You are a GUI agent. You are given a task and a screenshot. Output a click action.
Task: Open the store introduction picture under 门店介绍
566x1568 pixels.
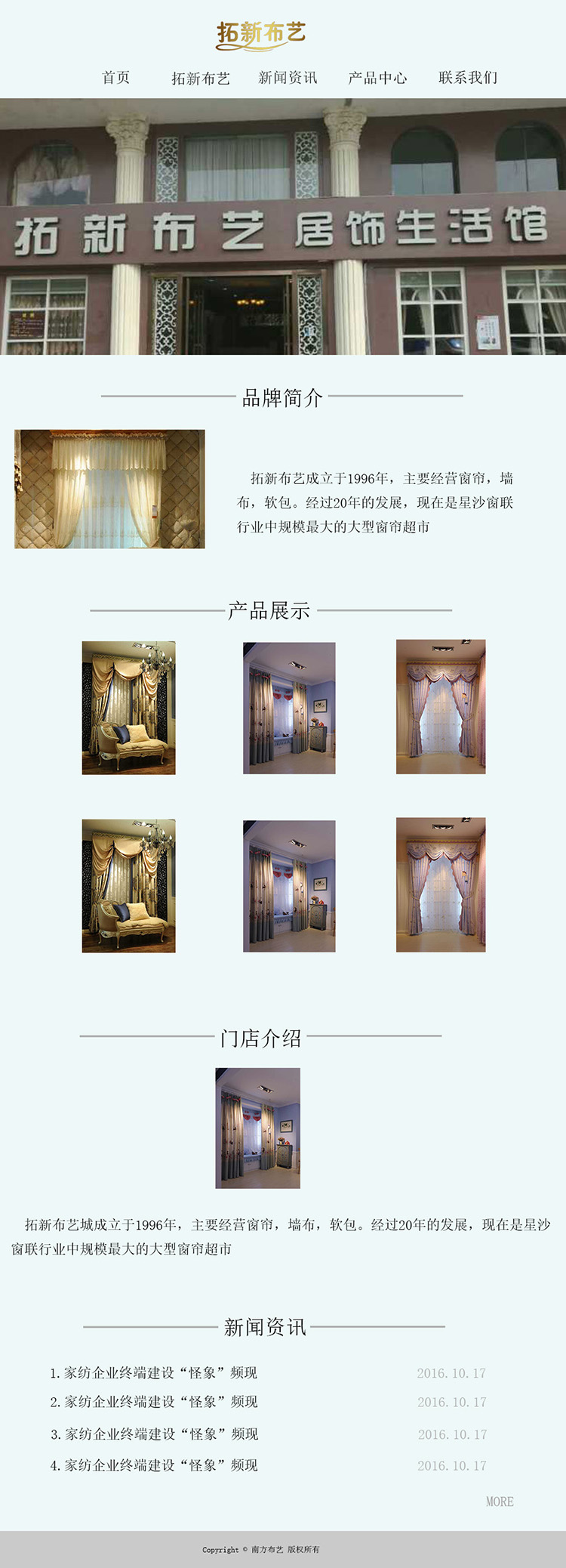(x=258, y=1128)
